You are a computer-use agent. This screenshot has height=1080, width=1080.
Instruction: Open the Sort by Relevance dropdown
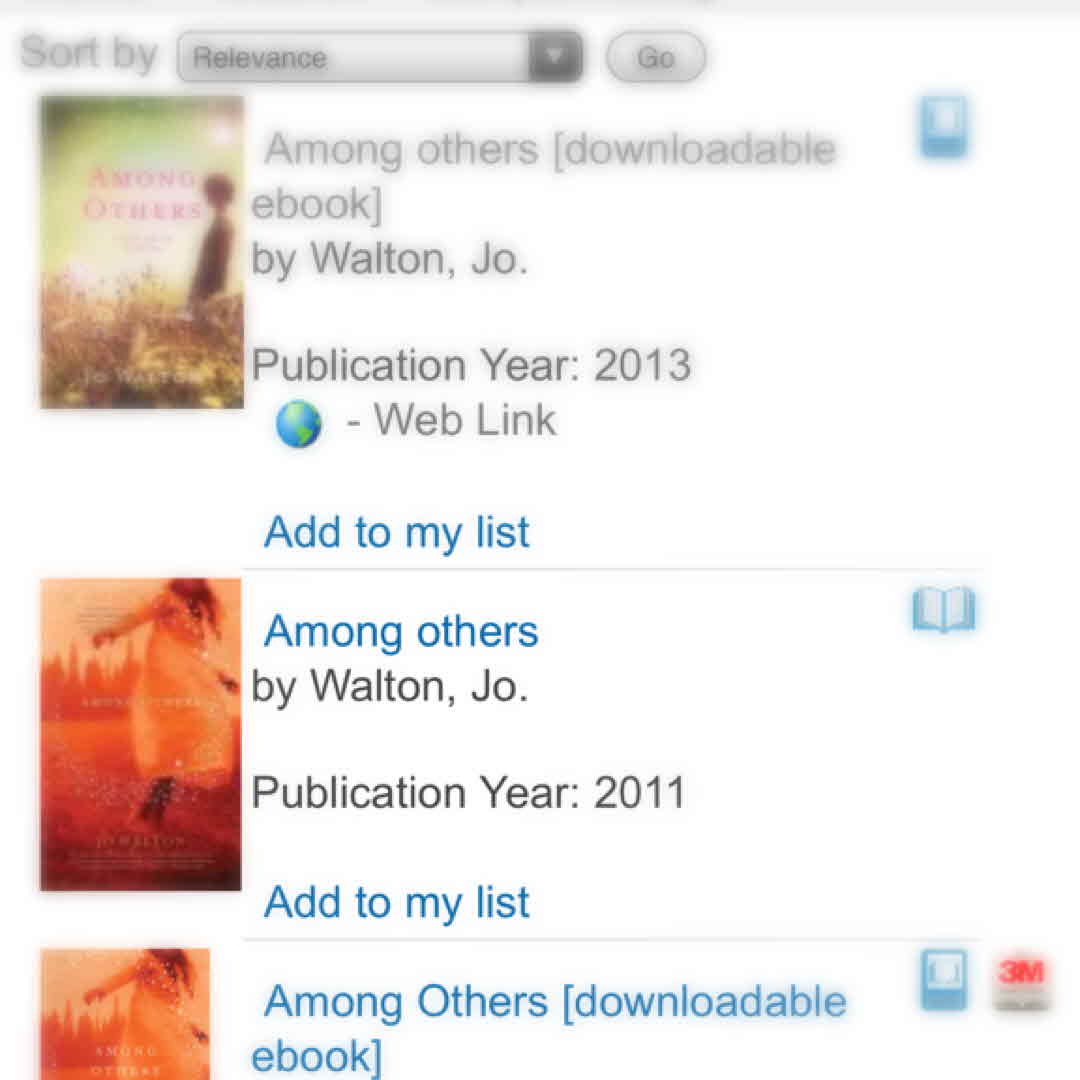(x=379, y=57)
